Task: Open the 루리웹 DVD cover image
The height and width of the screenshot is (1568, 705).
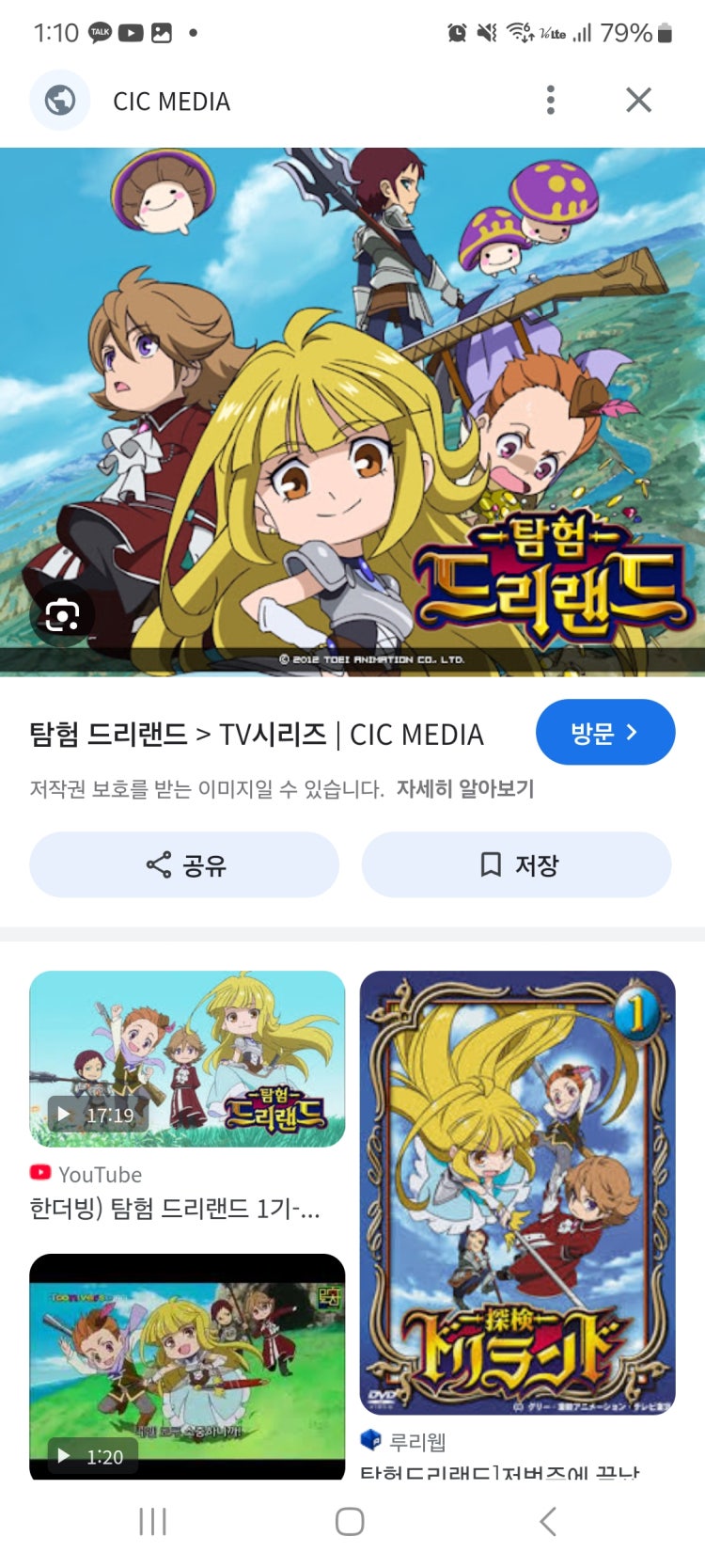Action: pyautogui.click(x=517, y=1192)
